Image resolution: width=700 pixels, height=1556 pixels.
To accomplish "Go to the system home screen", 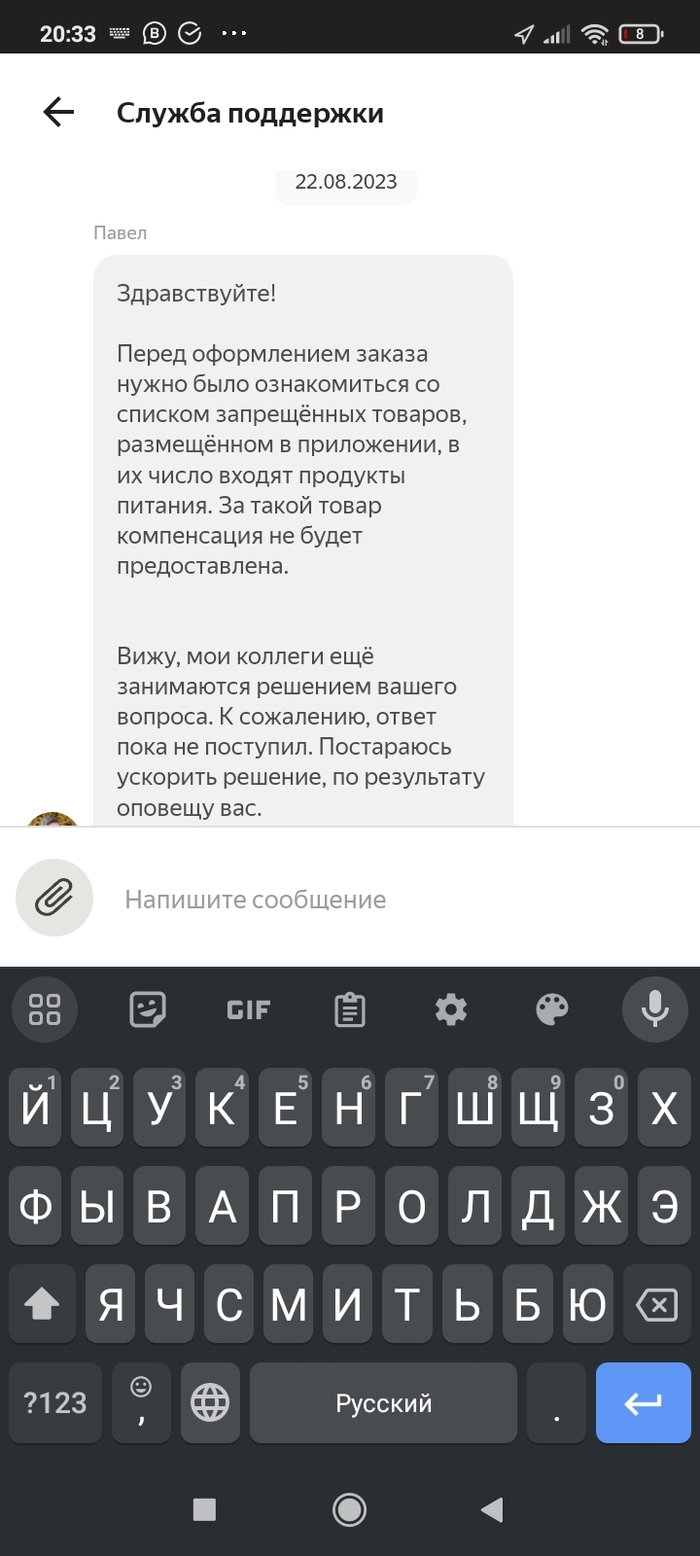I will pyautogui.click(x=349, y=1509).
